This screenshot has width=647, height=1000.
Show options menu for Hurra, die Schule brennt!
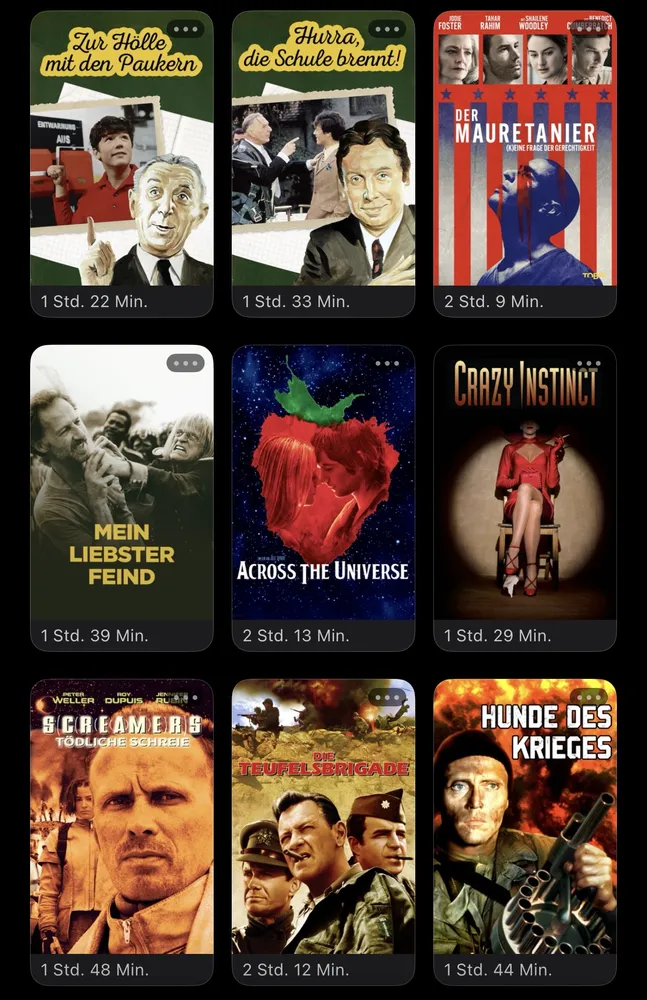pyautogui.click(x=387, y=29)
